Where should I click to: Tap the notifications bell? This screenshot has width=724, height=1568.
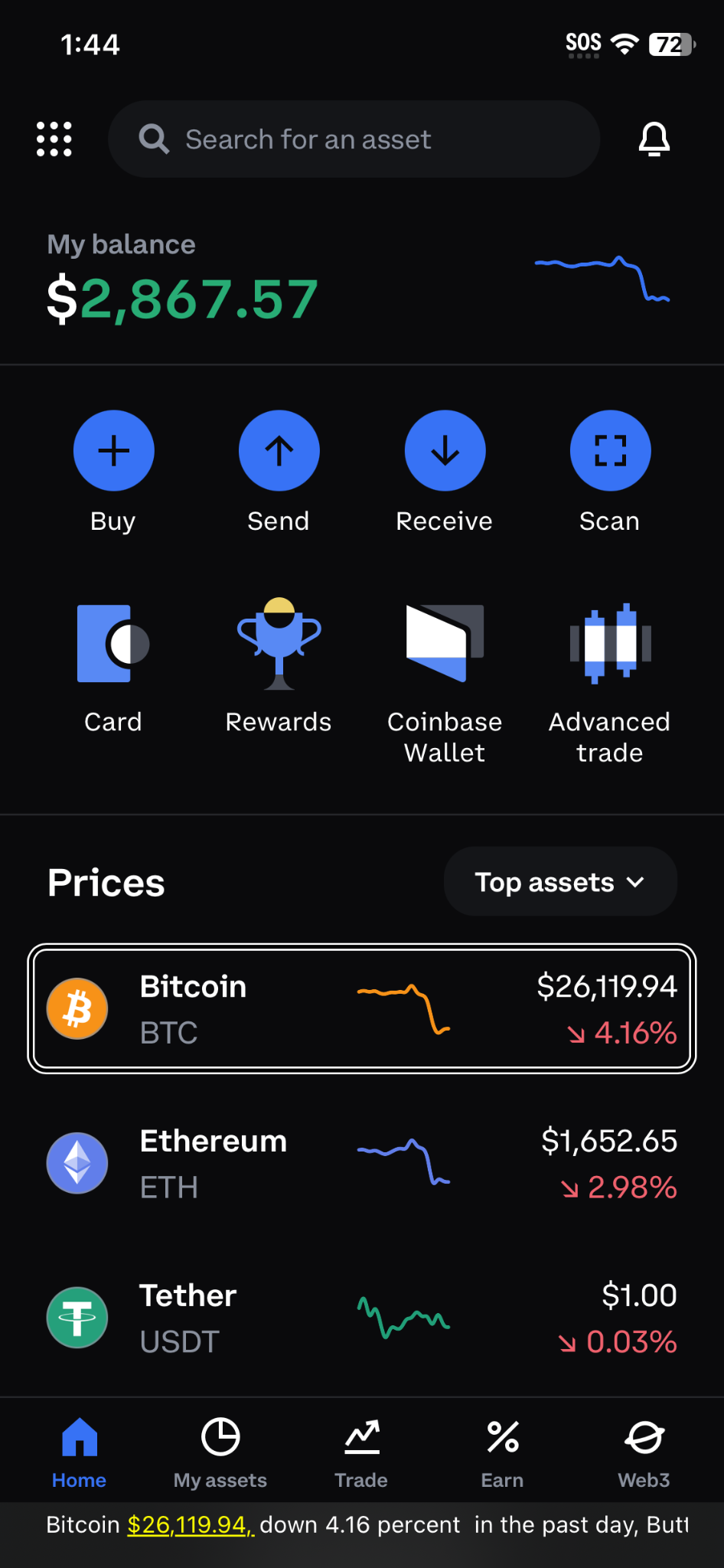(654, 139)
